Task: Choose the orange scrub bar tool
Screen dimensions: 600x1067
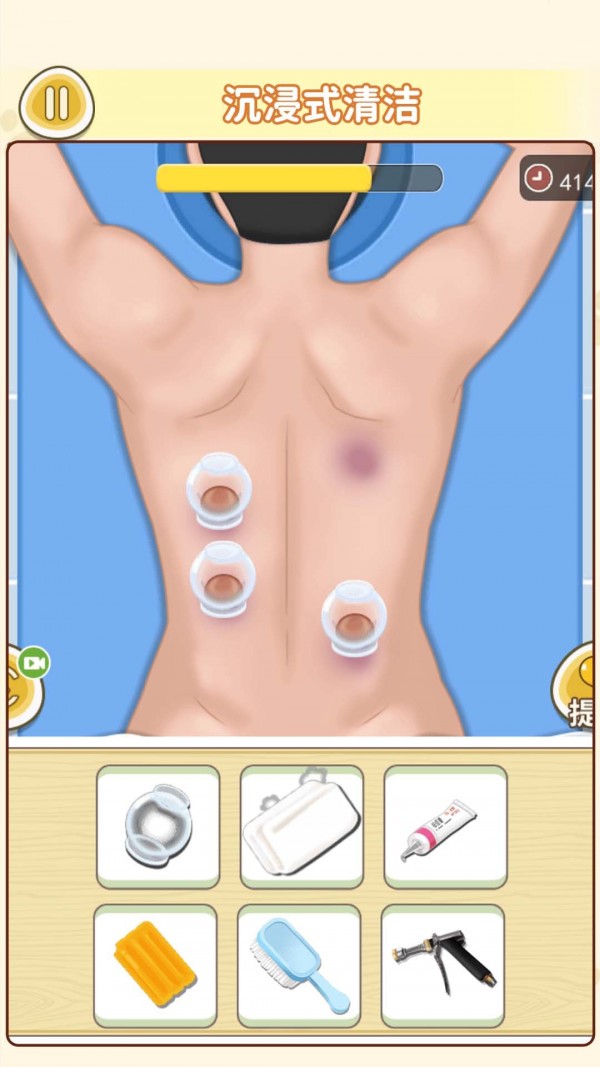Action: click(x=155, y=965)
